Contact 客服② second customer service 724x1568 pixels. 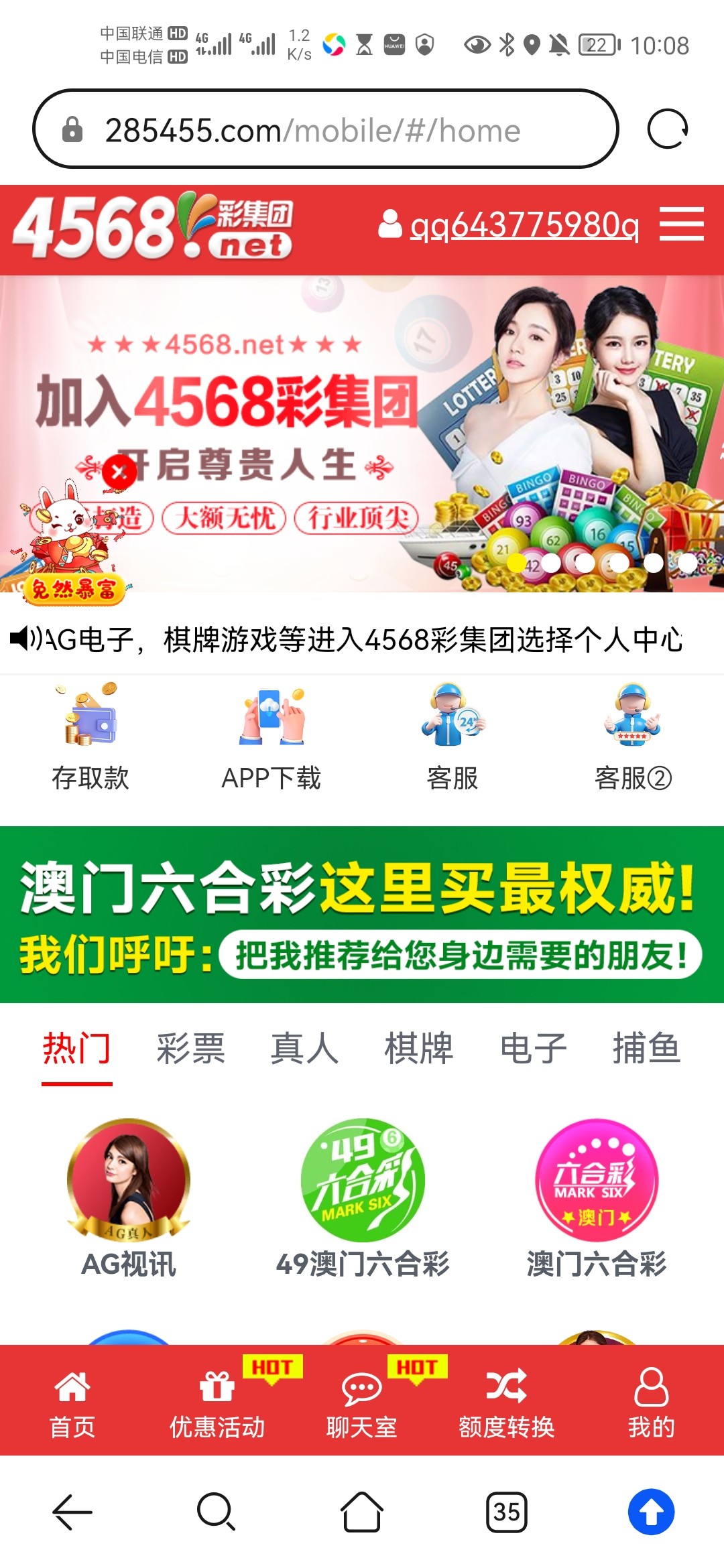click(633, 737)
